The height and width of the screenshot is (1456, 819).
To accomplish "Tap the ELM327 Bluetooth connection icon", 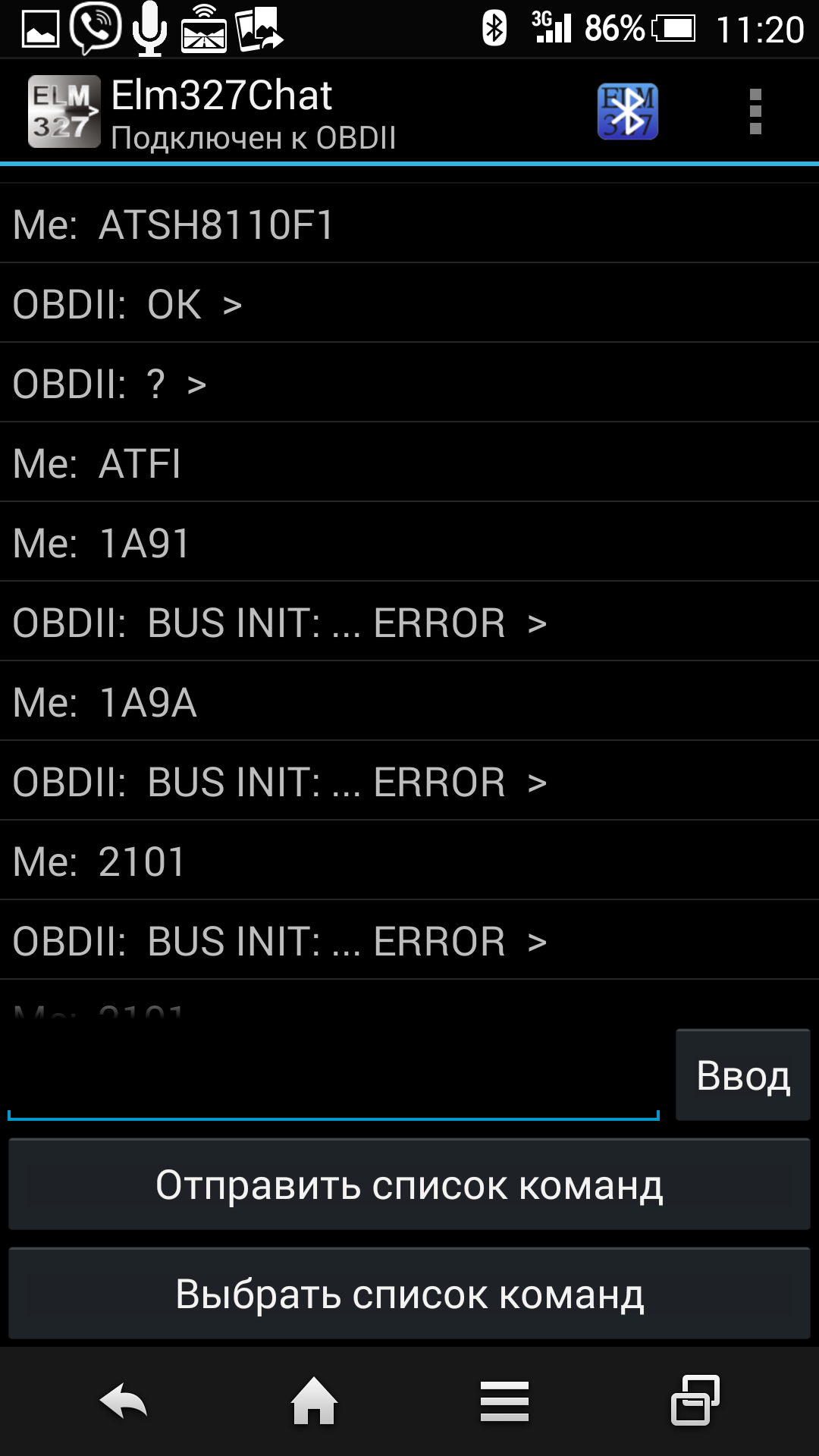I will (627, 111).
